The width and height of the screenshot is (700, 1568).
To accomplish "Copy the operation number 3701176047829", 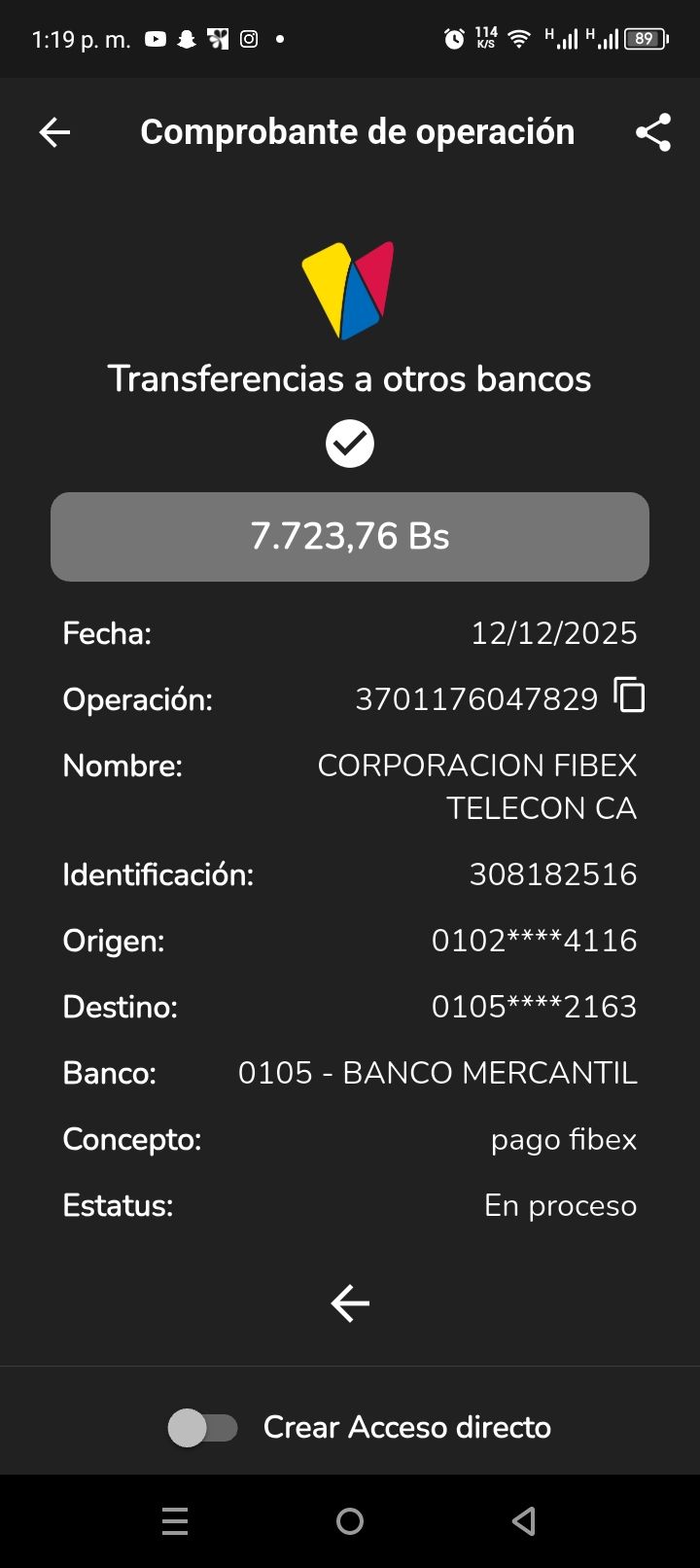I will [630, 696].
